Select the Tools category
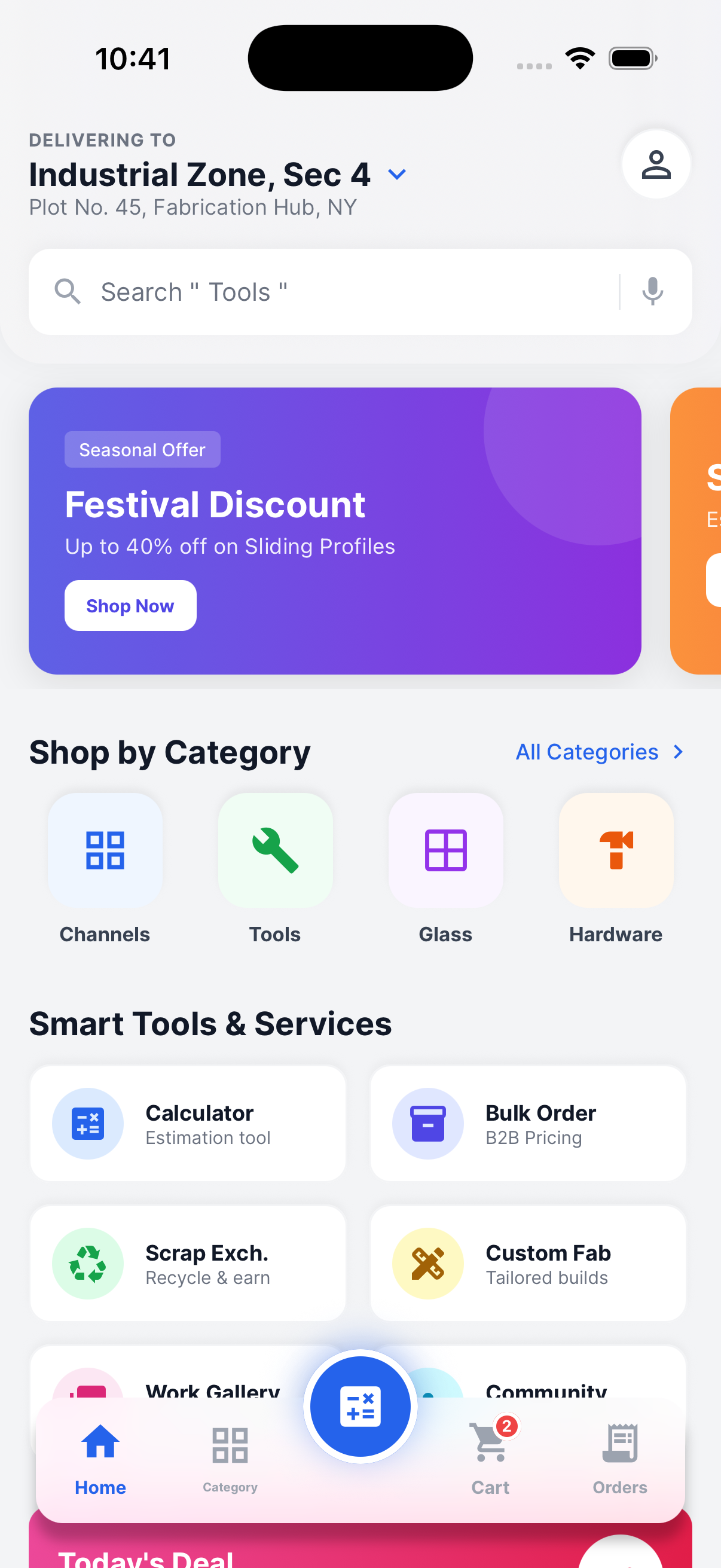Viewport: 721px width, 1568px height. 275,850
